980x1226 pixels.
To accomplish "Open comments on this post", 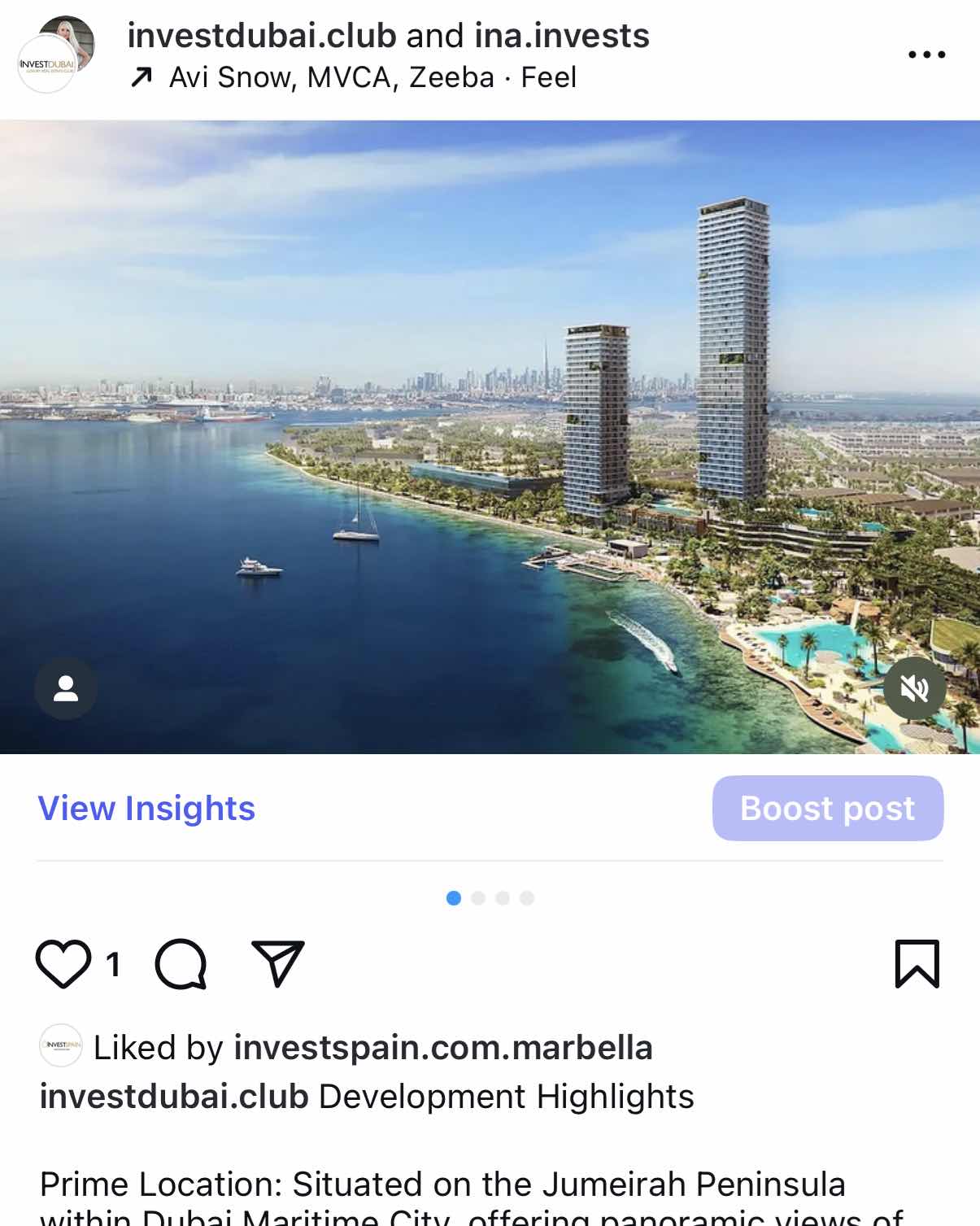I will [181, 964].
